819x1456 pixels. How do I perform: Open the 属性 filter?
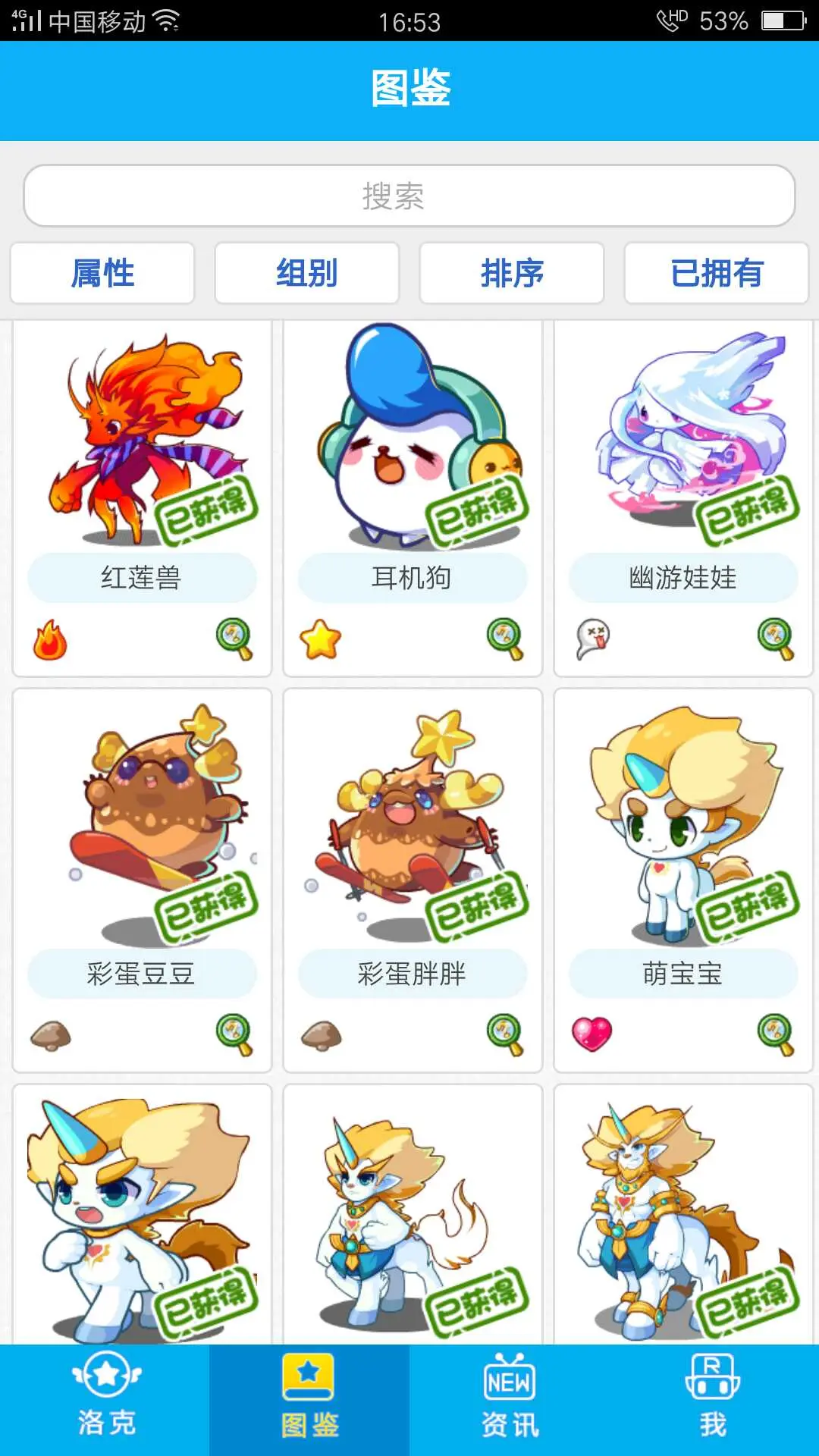(102, 273)
